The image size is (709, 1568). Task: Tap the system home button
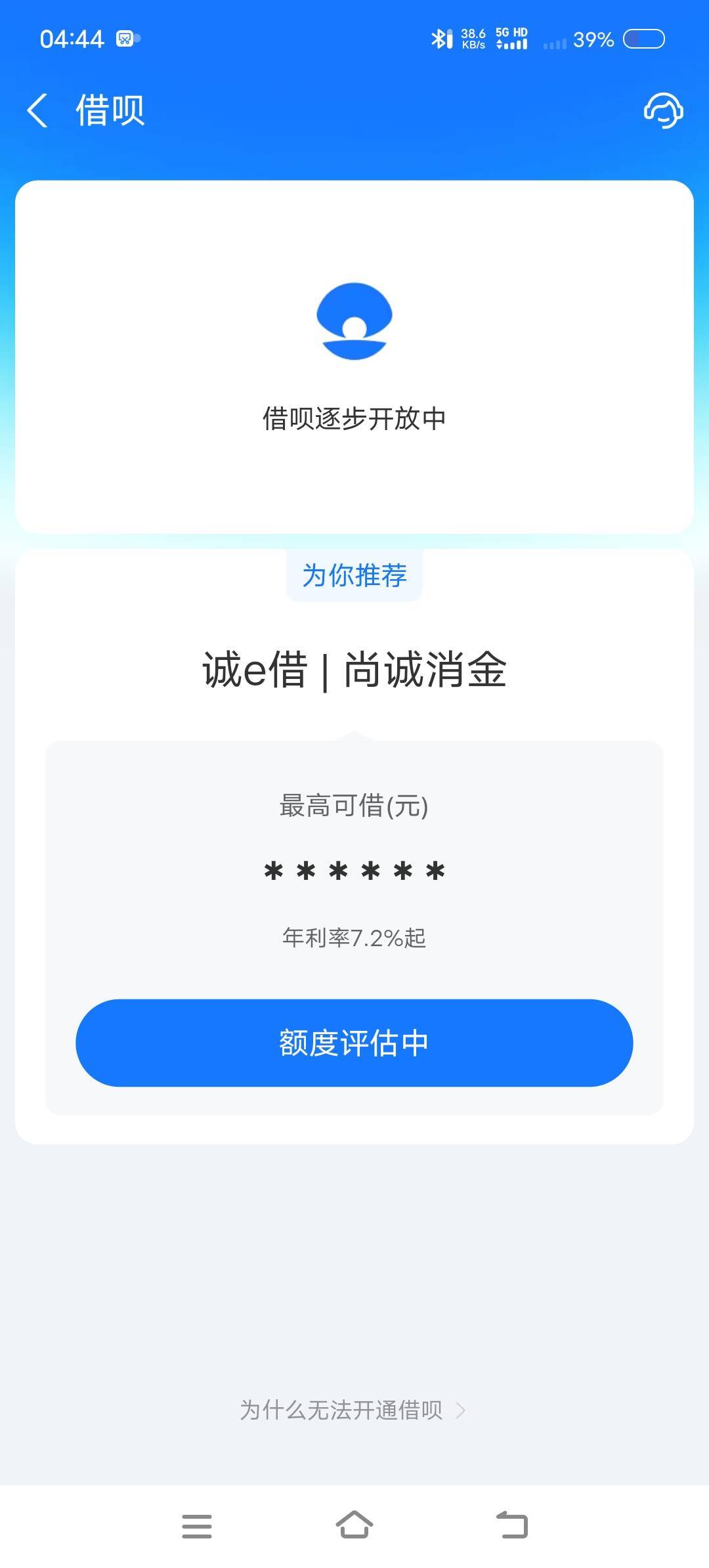[354, 1525]
